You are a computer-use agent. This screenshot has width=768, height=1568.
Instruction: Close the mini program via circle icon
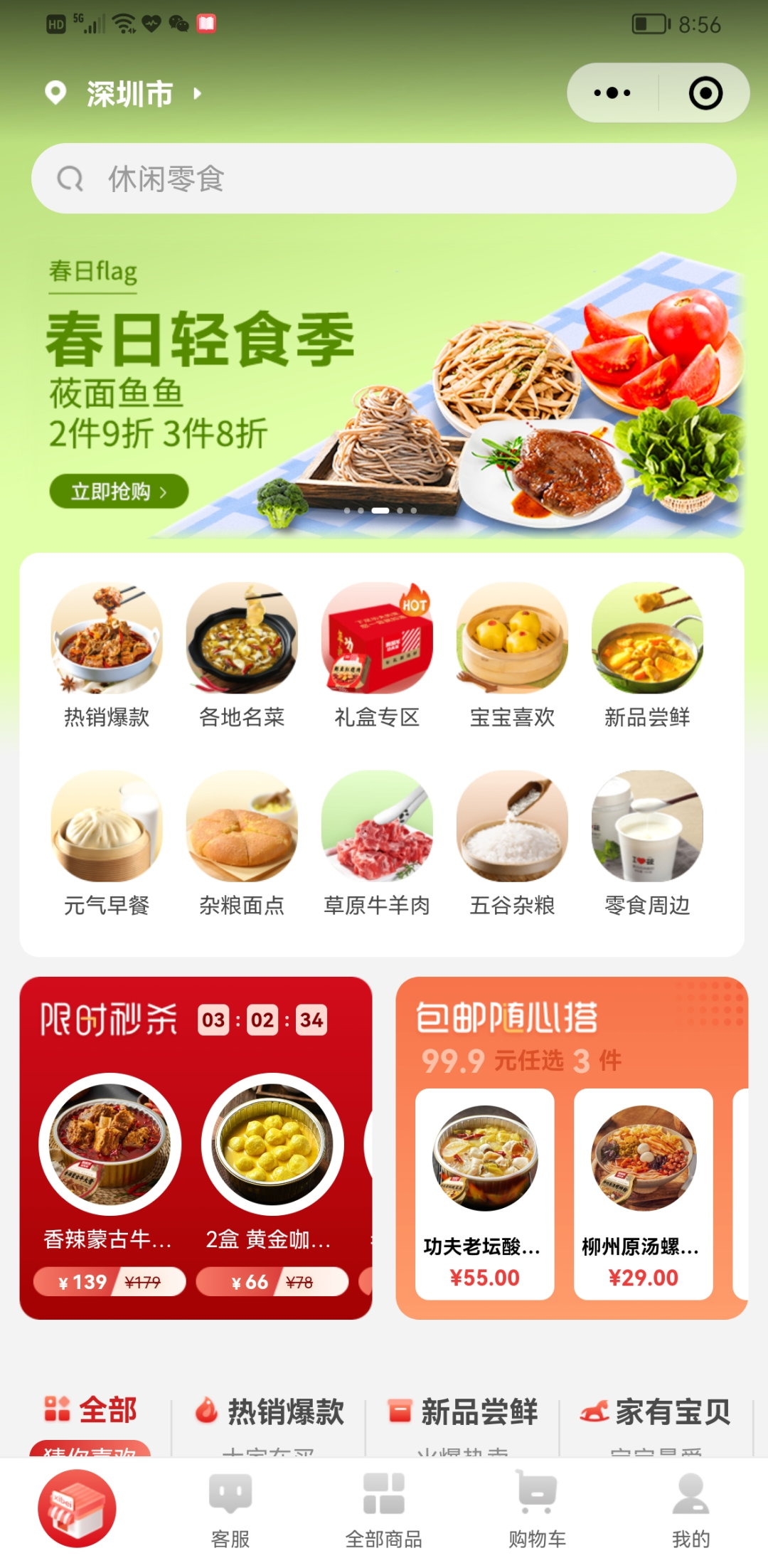coord(705,93)
